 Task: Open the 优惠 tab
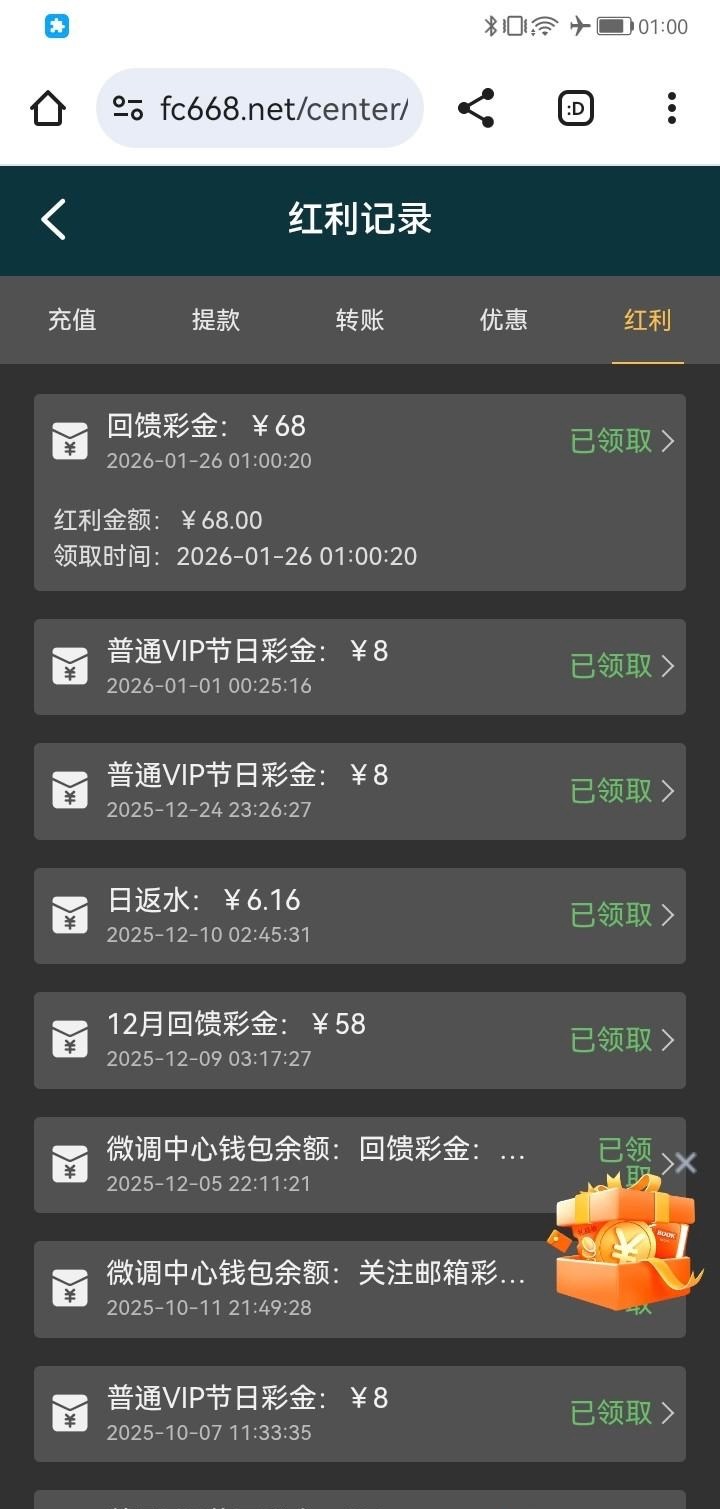[x=504, y=320]
